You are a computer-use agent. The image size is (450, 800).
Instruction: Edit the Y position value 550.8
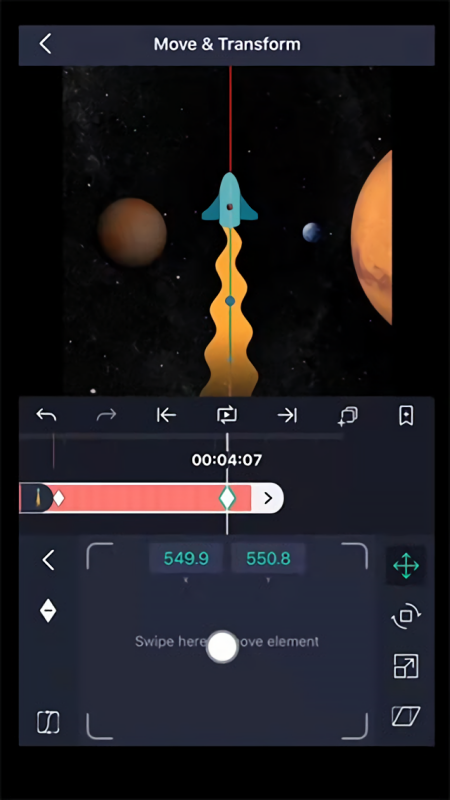click(268, 559)
